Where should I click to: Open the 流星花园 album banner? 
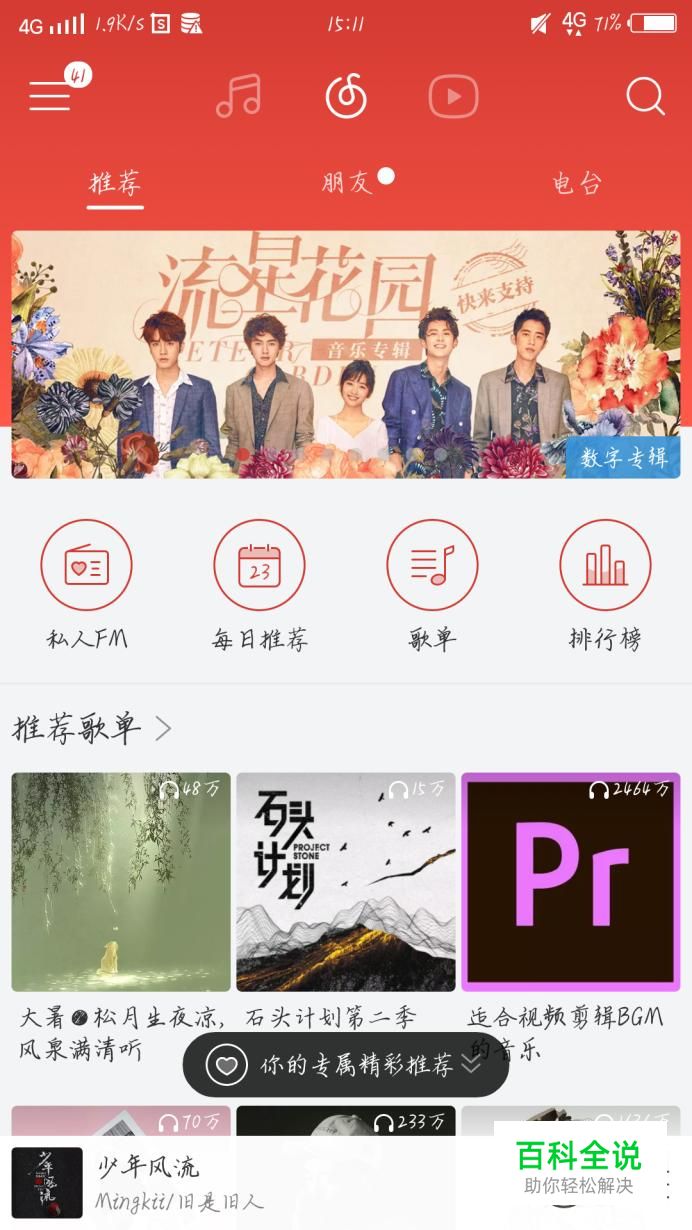(346, 355)
